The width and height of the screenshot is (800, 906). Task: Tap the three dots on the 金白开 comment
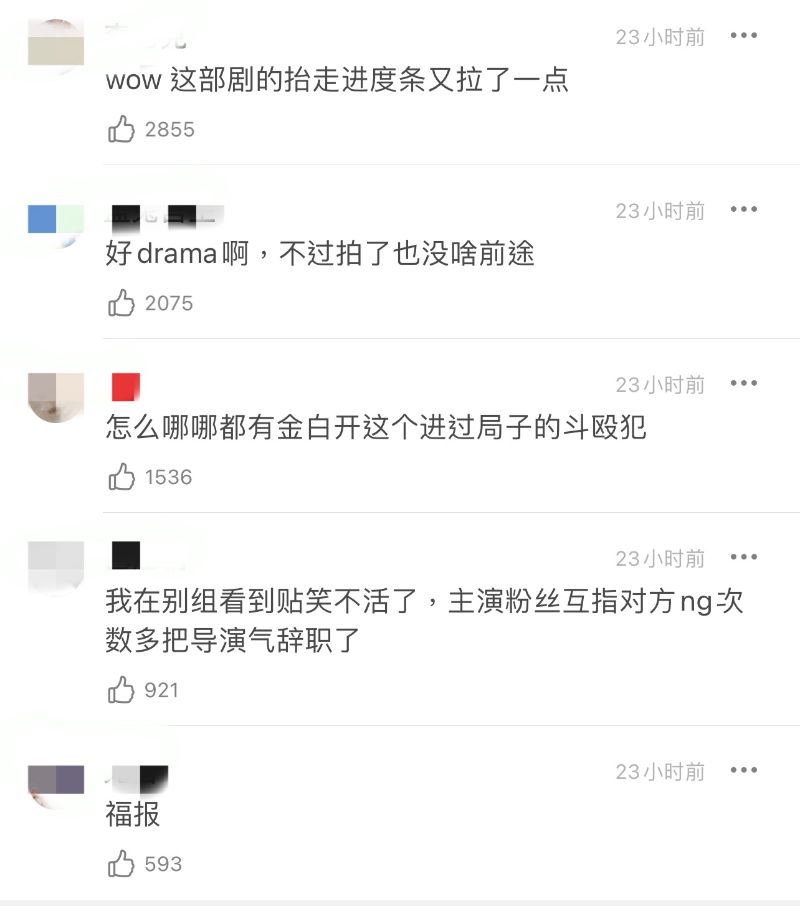point(743,384)
